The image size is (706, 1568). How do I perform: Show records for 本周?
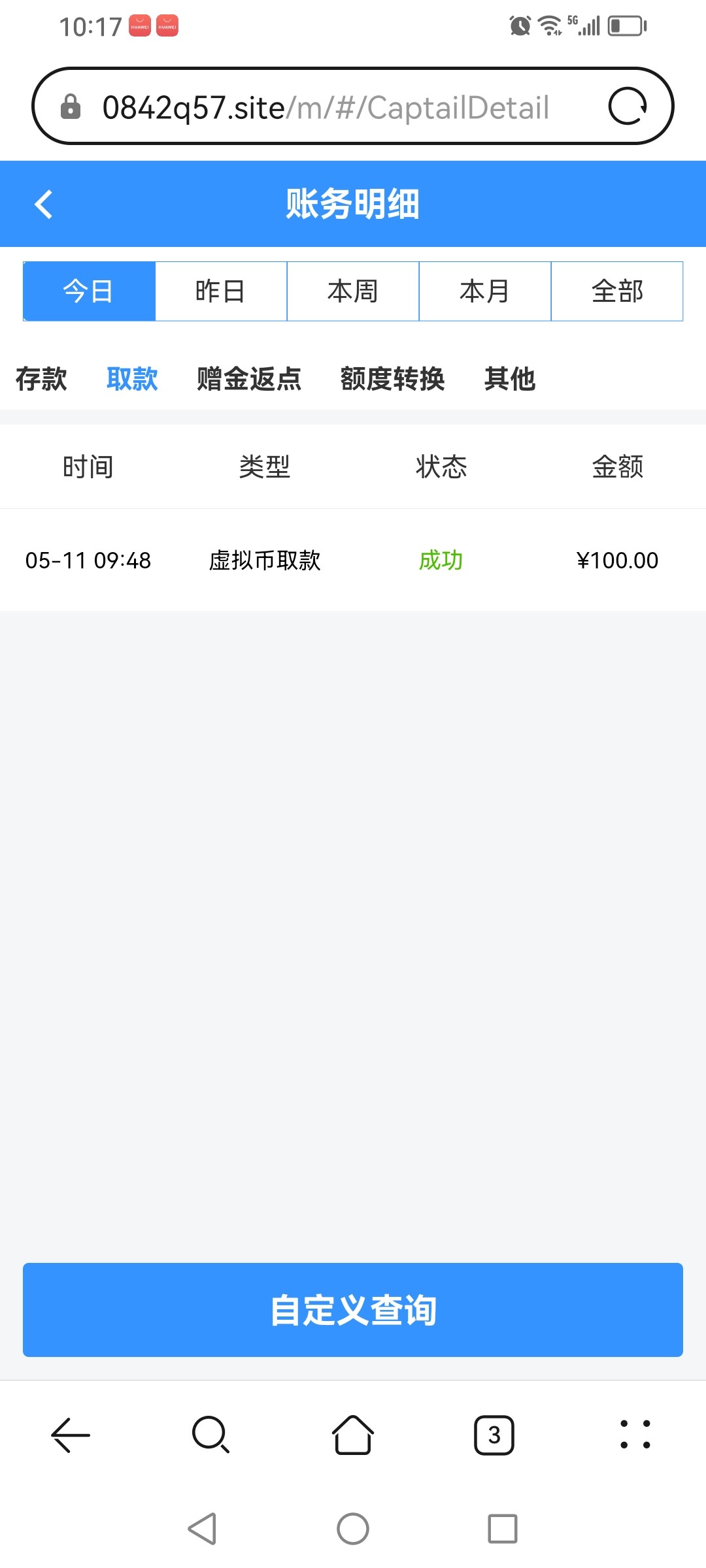coord(353,291)
